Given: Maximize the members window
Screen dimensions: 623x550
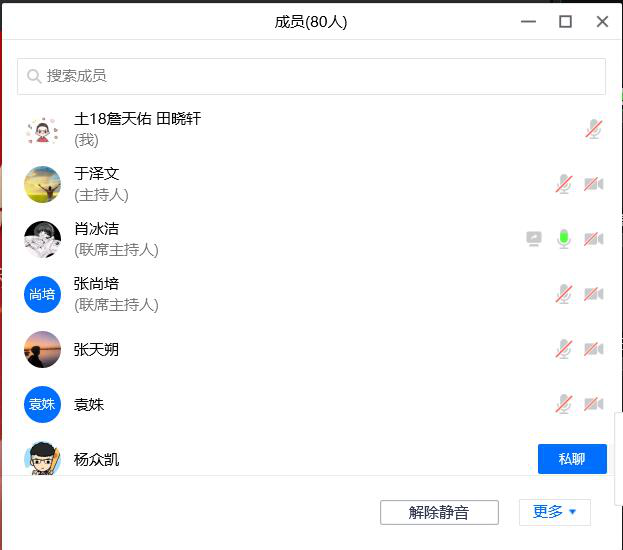Looking at the screenshot, I should [x=565, y=21].
